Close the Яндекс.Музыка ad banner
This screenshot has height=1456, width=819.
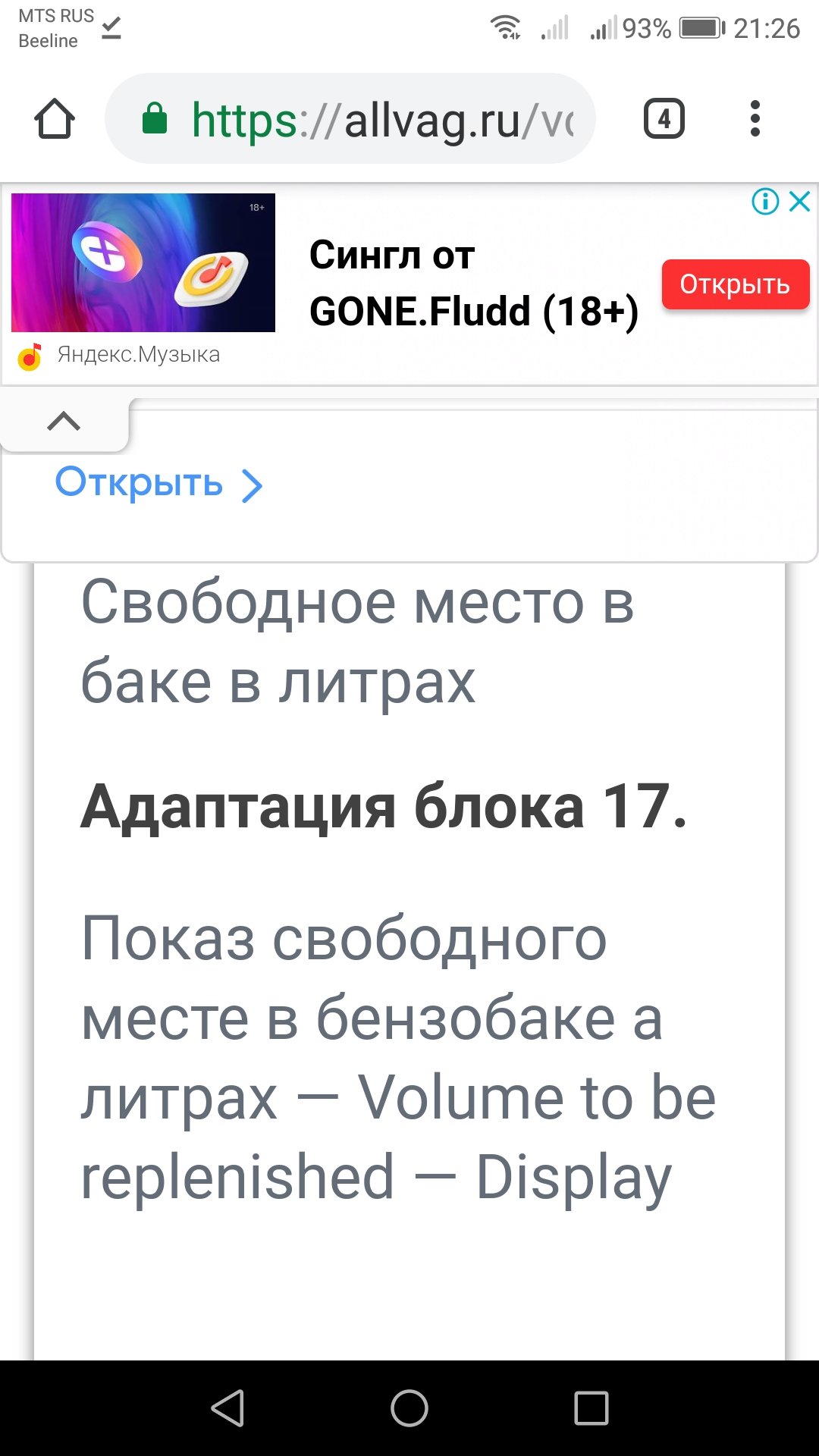pyautogui.click(x=800, y=202)
